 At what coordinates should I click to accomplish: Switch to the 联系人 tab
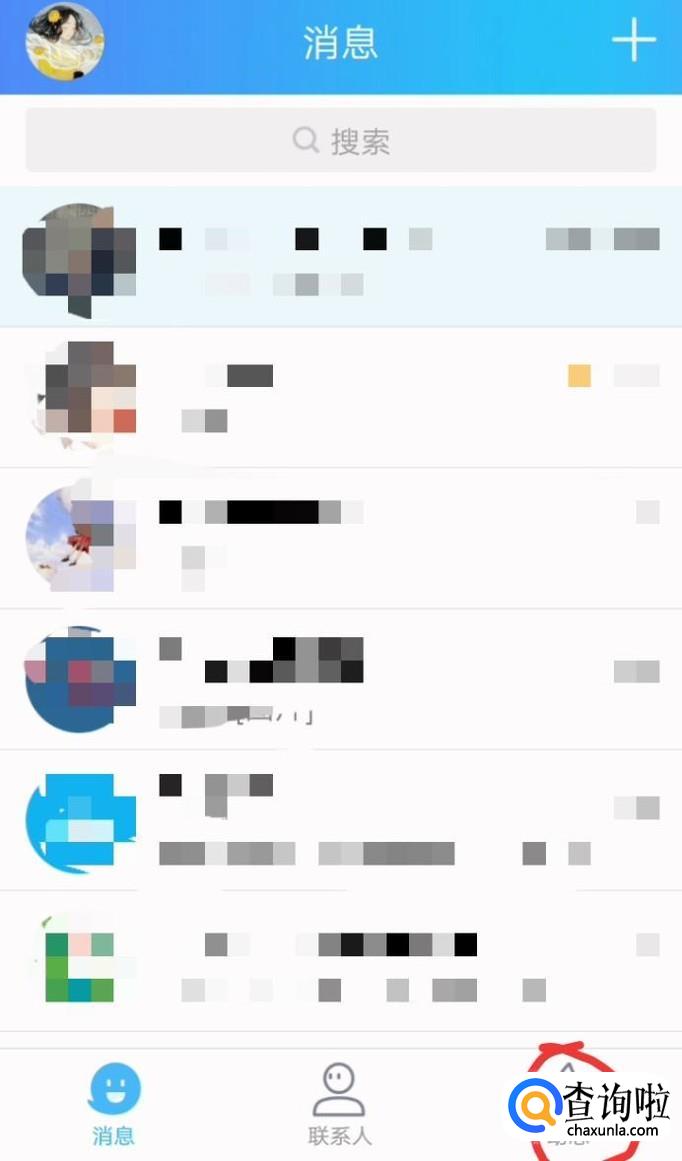[x=340, y=1104]
